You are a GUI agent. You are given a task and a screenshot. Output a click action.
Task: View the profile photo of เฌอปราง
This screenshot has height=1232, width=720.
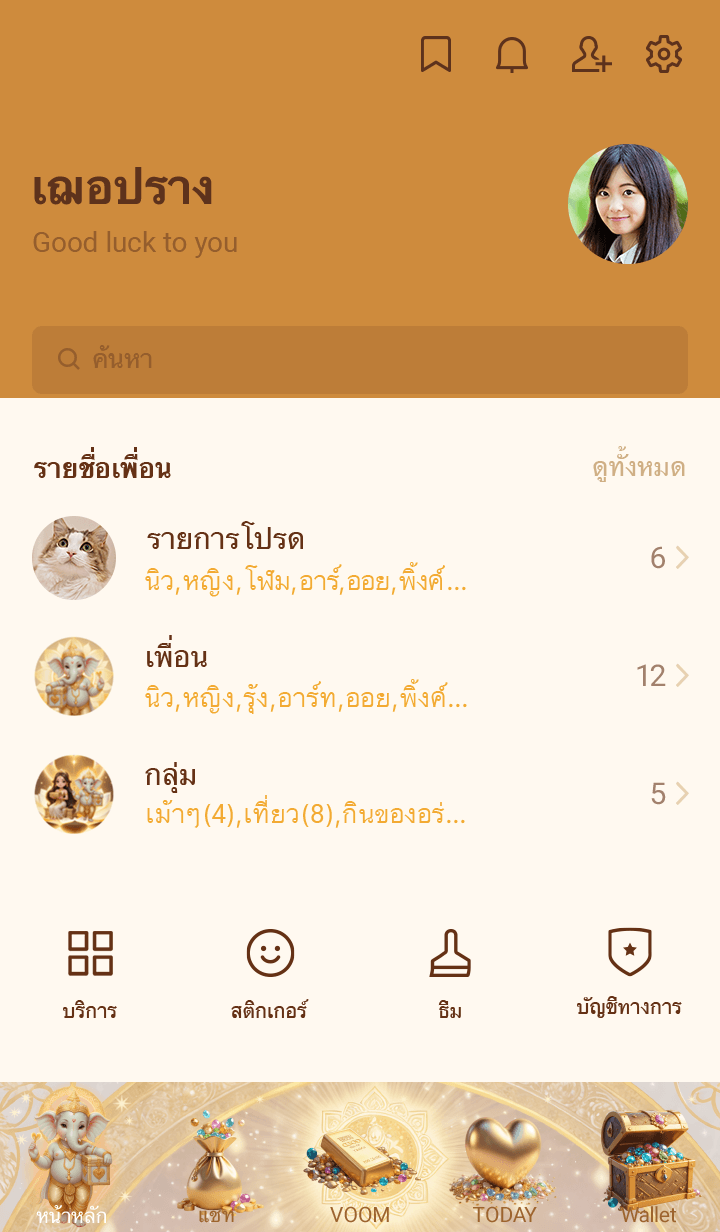pos(627,204)
